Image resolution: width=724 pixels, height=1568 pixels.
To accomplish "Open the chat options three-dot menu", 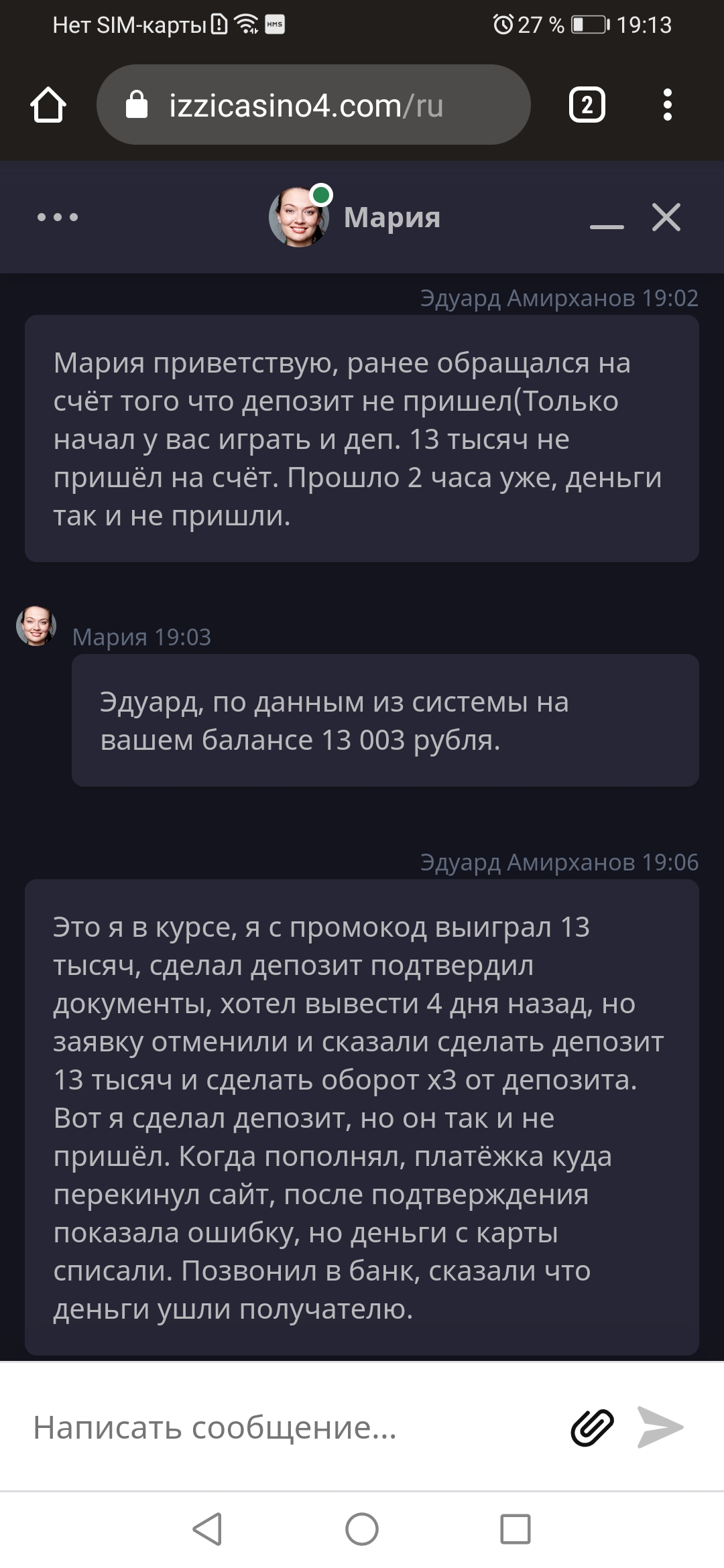I will click(58, 217).
